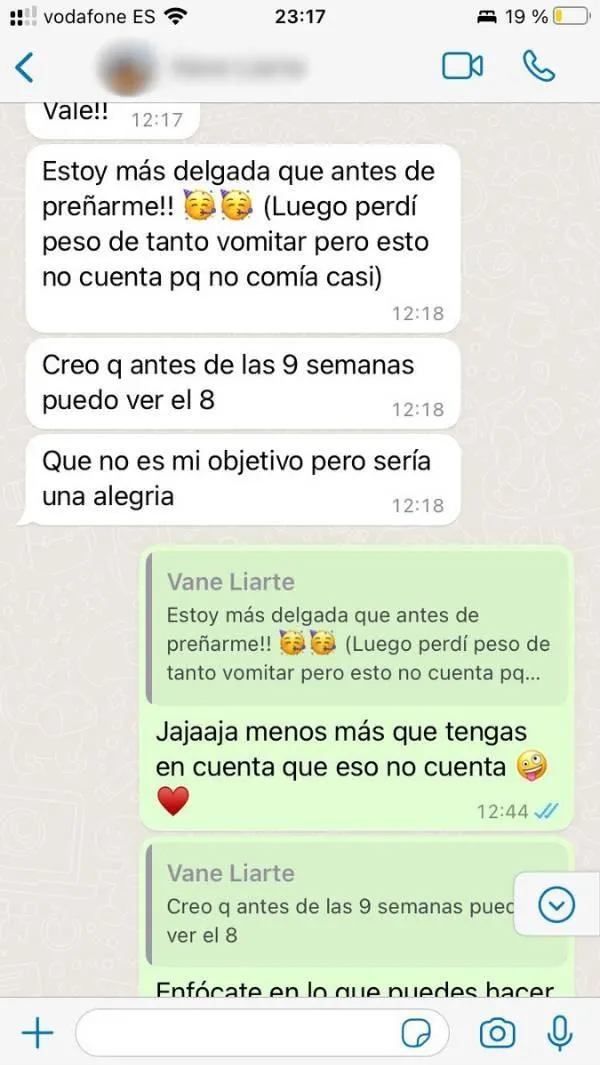Jump to the latest message with the down arrow
The width and height of the screenshot is (600, 1065).
(556, 905)
